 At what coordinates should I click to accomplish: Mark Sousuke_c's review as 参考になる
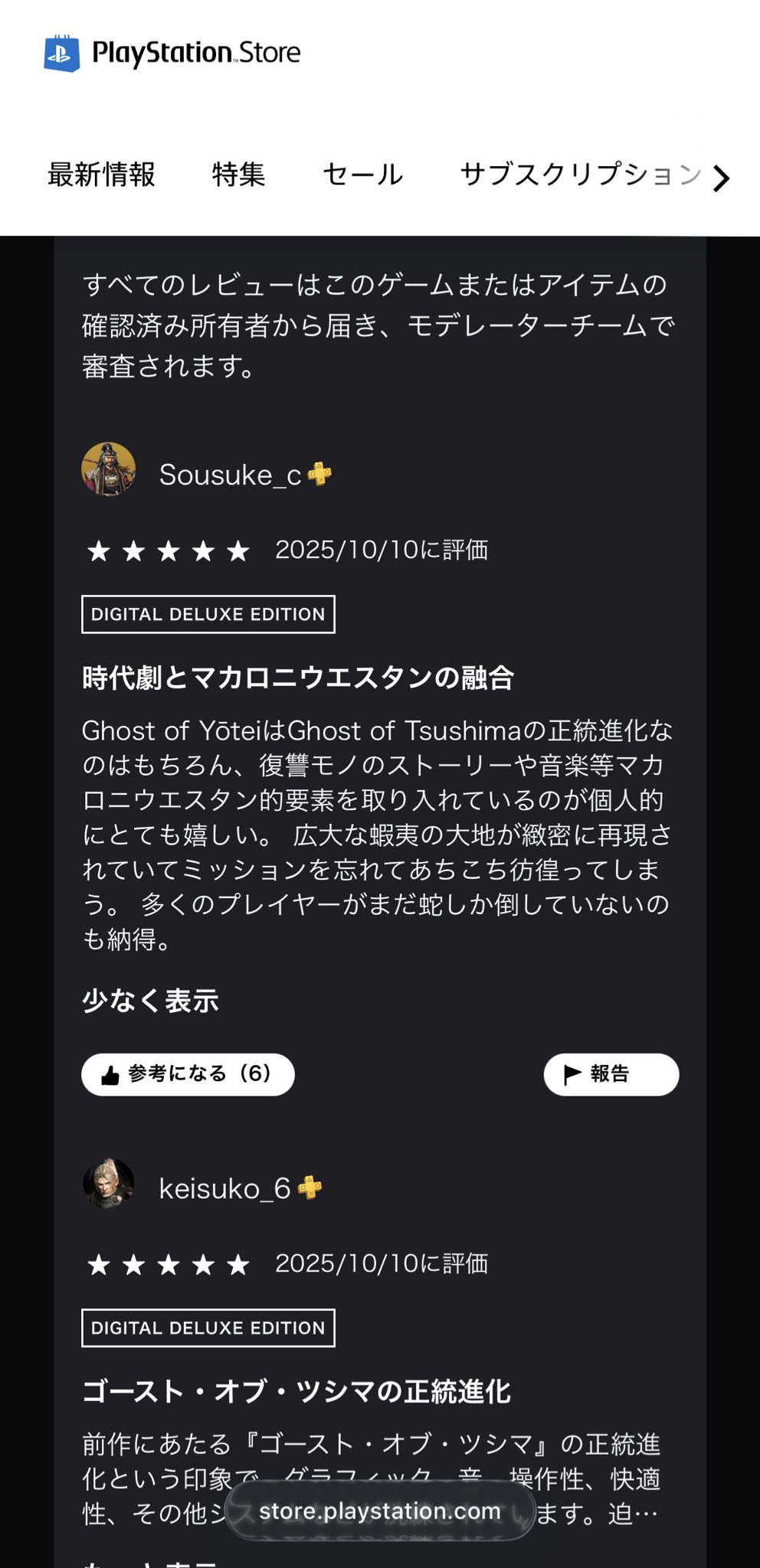[x=188, y=1074]
